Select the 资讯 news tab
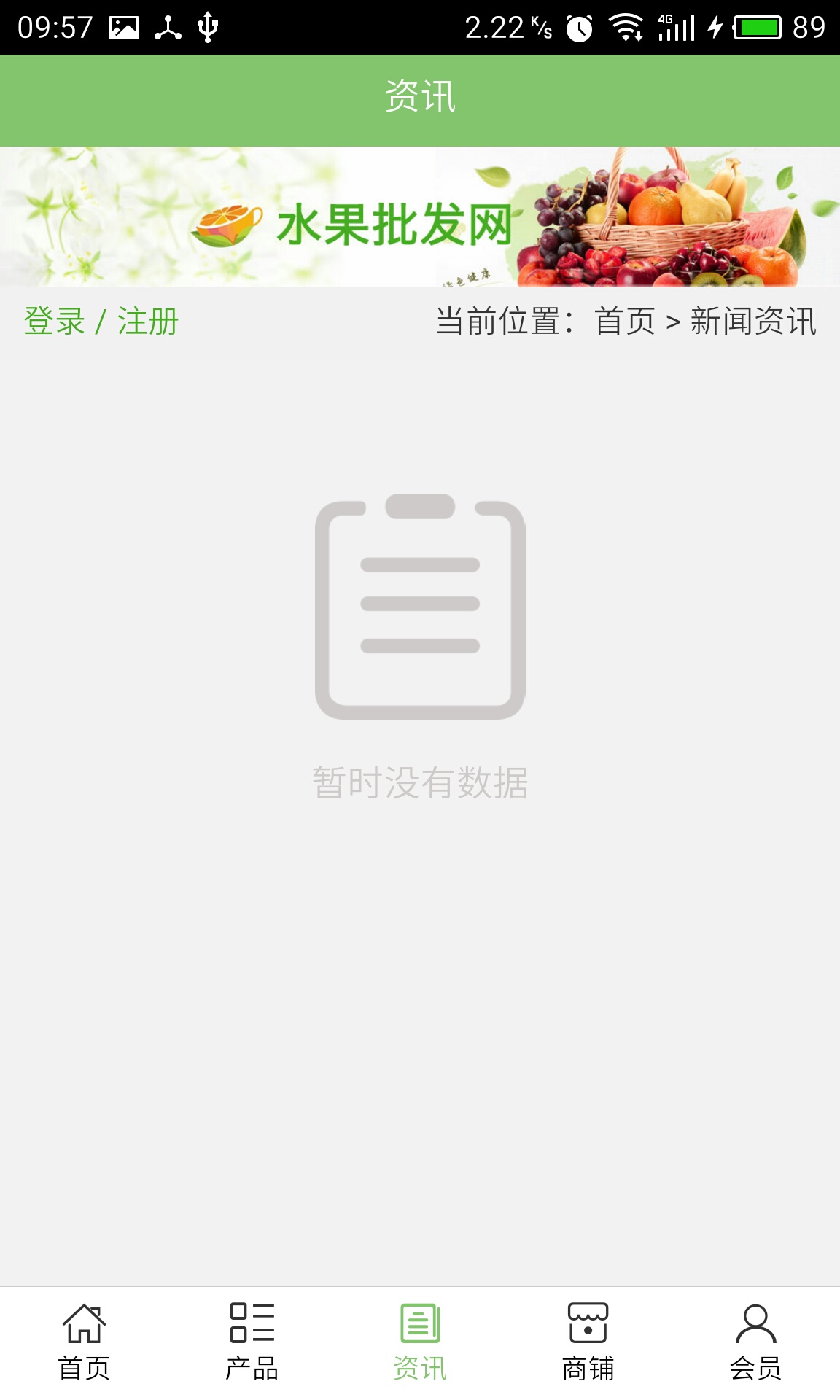Image resolution: width=840 pixels, height=1400 pixels. pos(420,1342)
